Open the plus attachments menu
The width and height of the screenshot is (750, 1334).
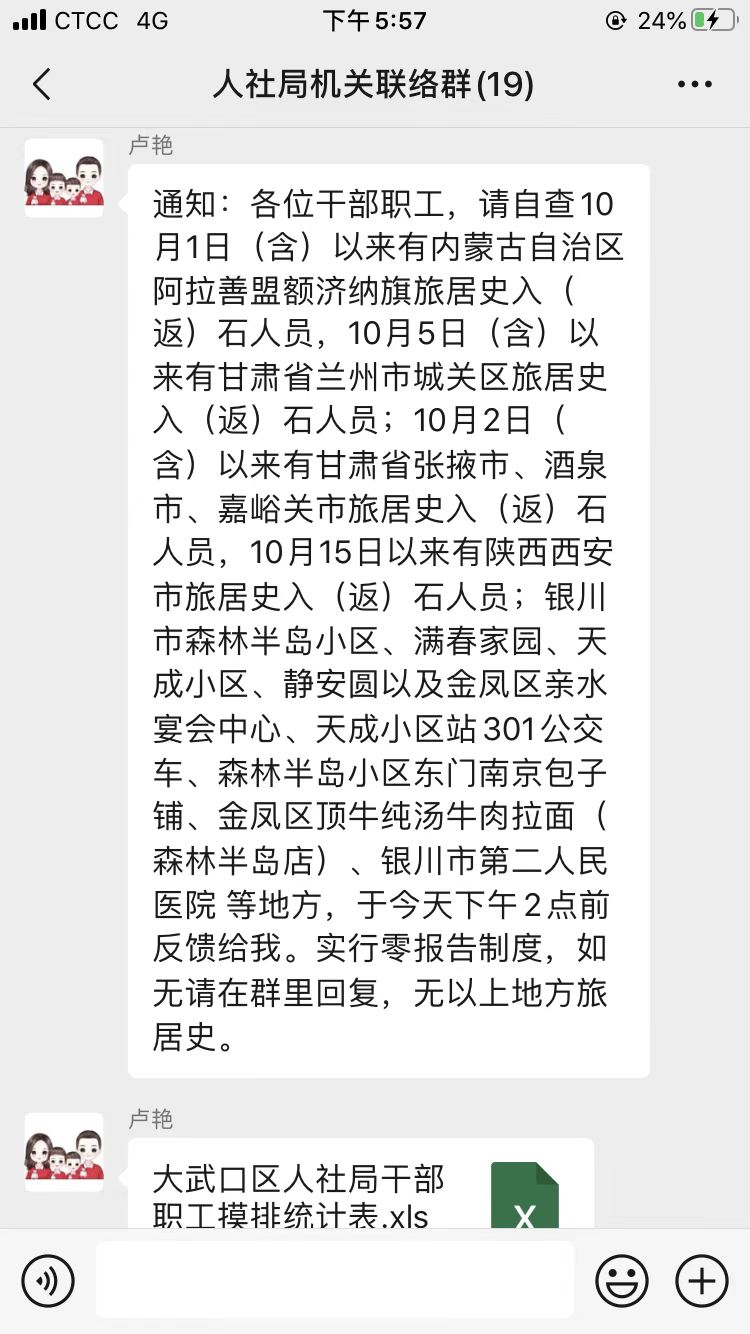702,1280
